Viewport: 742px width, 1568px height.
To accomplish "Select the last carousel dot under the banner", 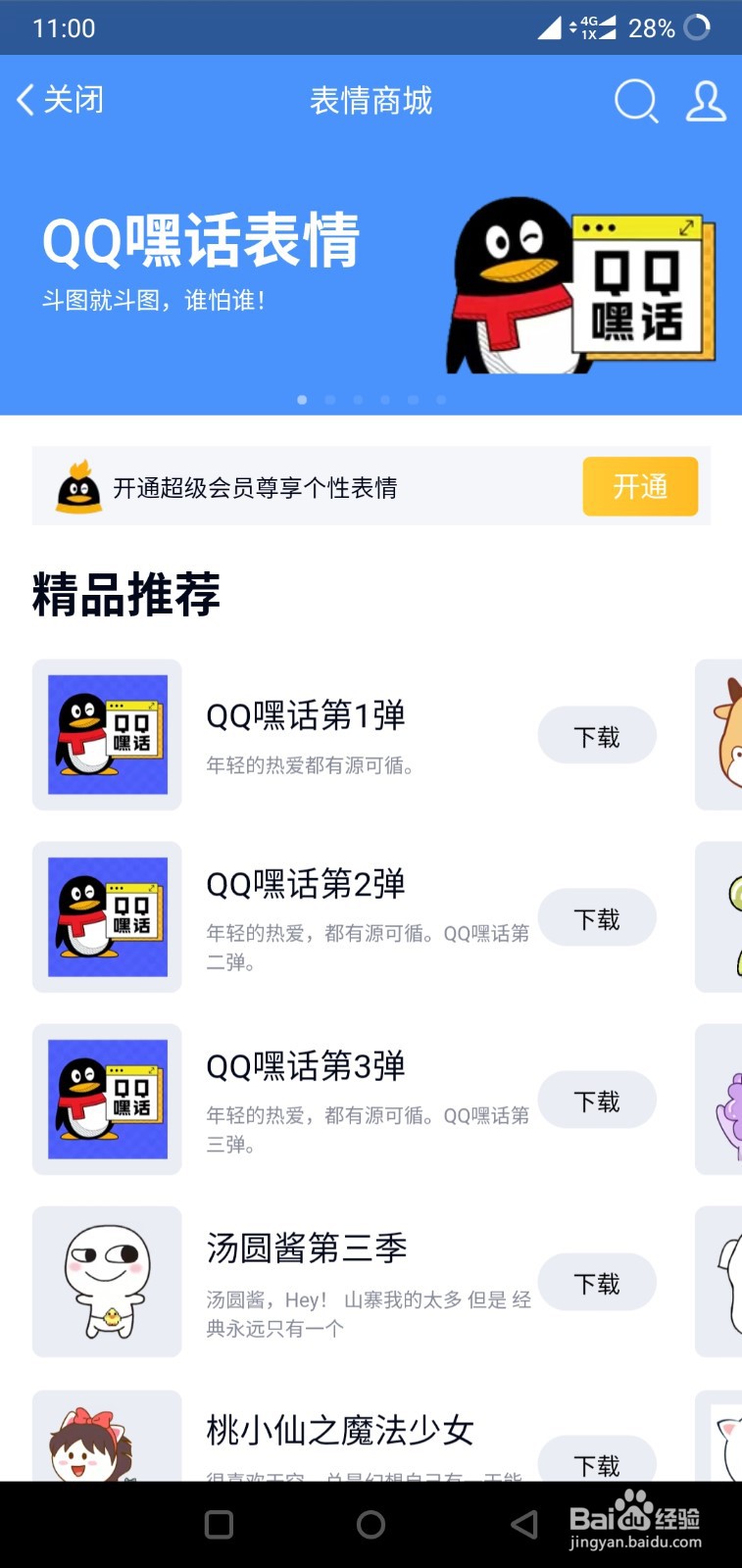I will tap(440, 399).
